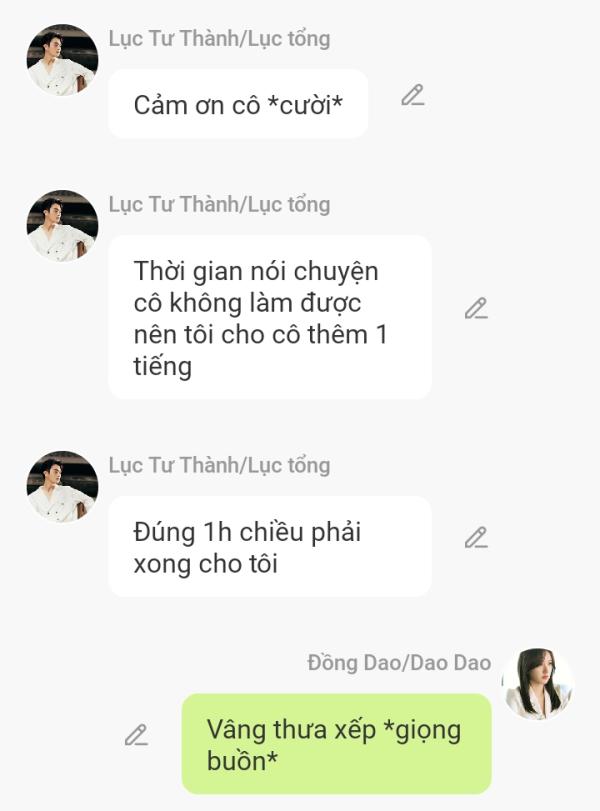Edit the "Cảm ơn cô *cười*" message
The width and height of the screenshot is (600, 811).
(412, 96)
